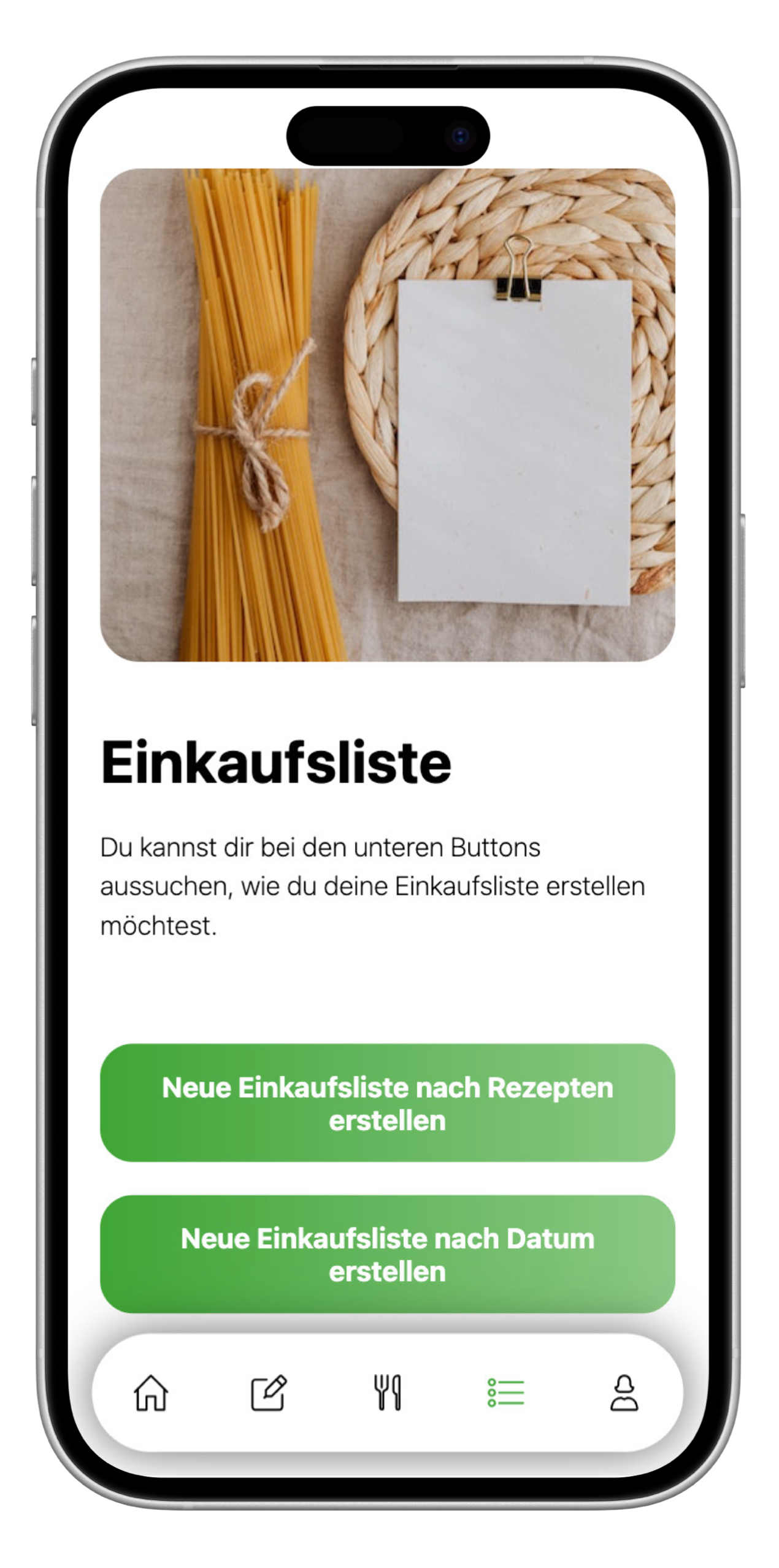779x1568 pixels.
Task: Go to the home tab
Action: pos(151,1393)
